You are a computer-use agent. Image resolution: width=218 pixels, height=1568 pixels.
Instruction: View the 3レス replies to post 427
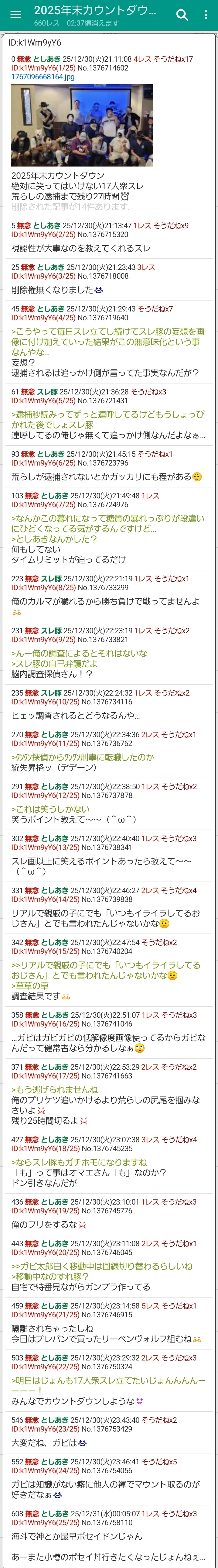pos(150,1140)
